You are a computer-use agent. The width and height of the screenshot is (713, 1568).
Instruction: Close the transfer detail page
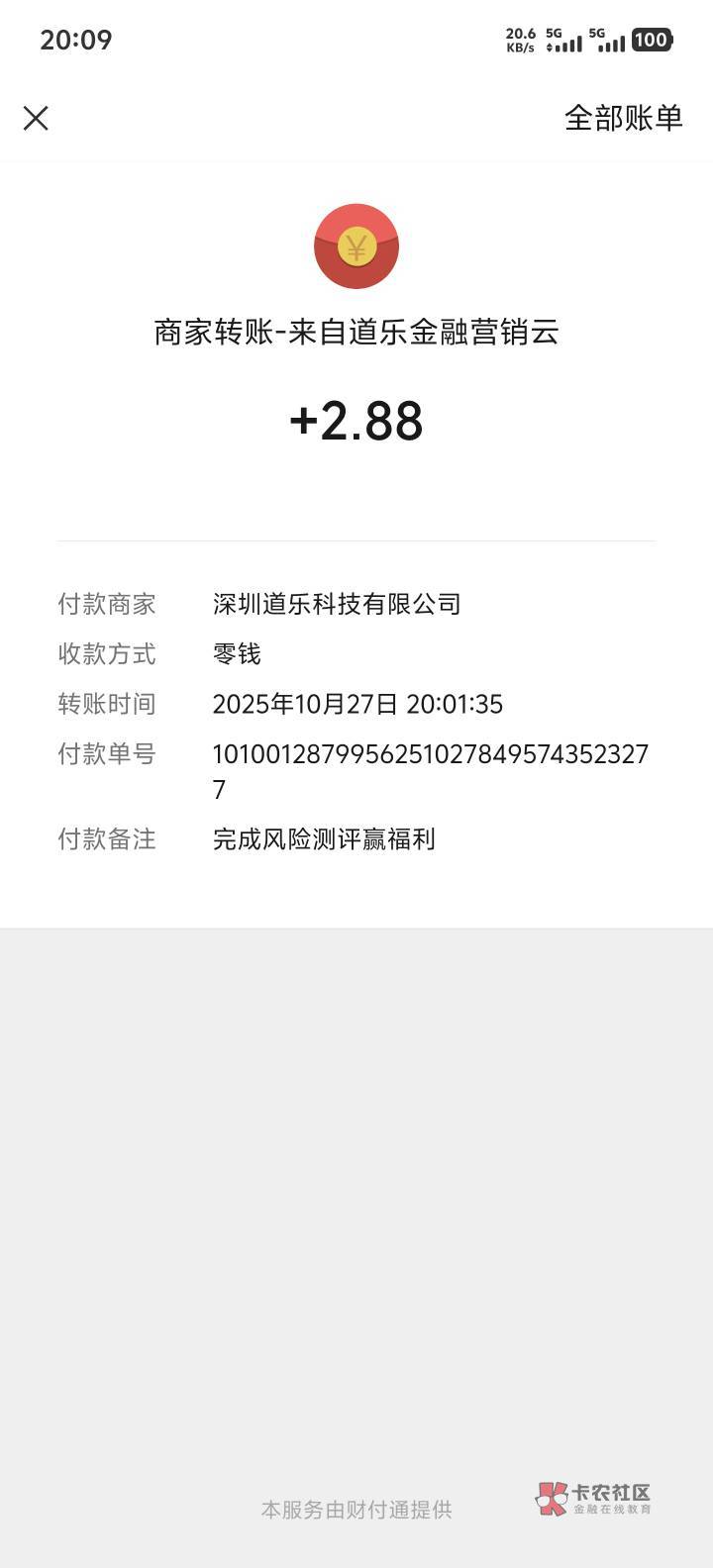coord(36,119)
